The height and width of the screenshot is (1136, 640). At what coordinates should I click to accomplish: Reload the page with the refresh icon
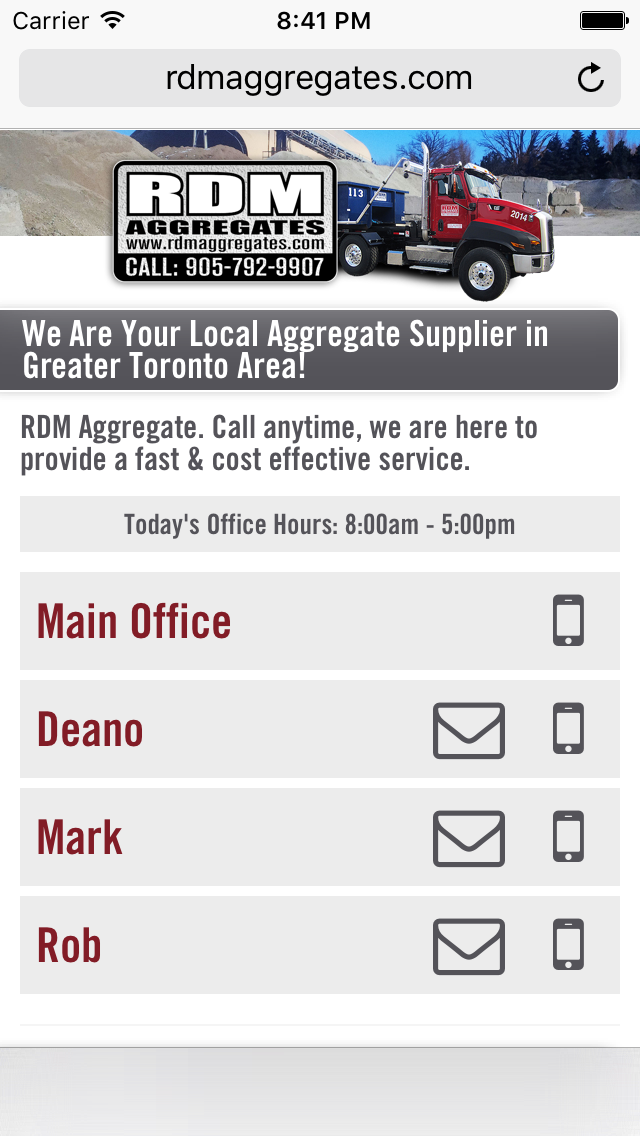591,78
